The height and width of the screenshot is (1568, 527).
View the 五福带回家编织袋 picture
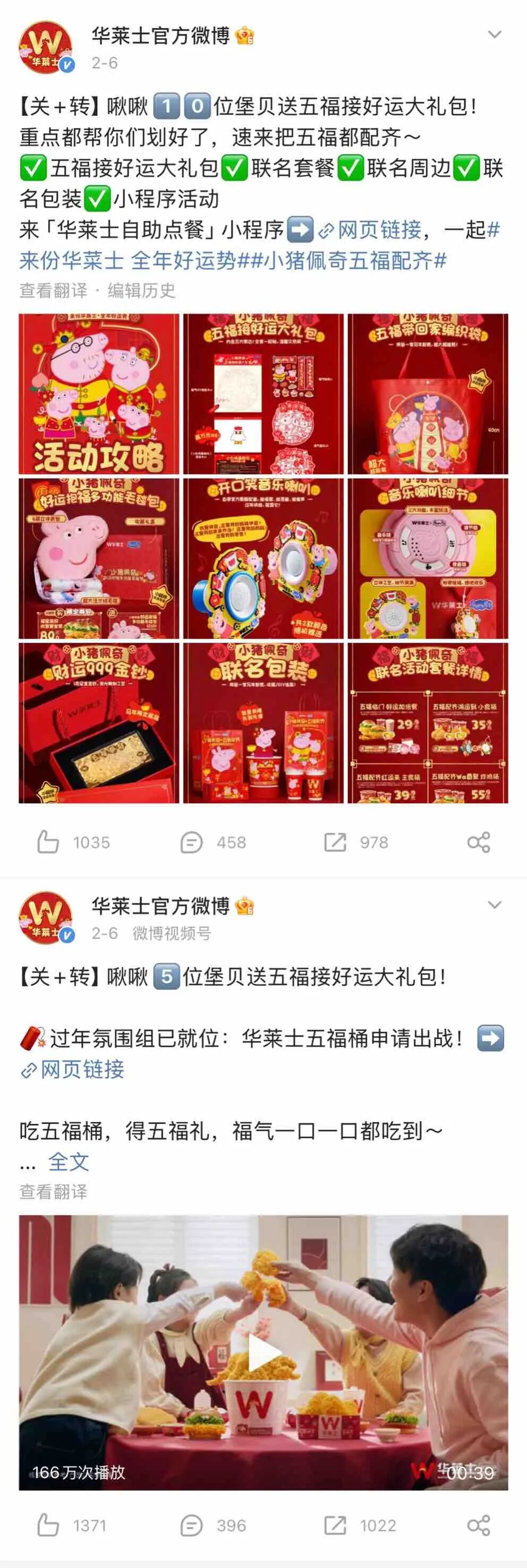[427, 394]
